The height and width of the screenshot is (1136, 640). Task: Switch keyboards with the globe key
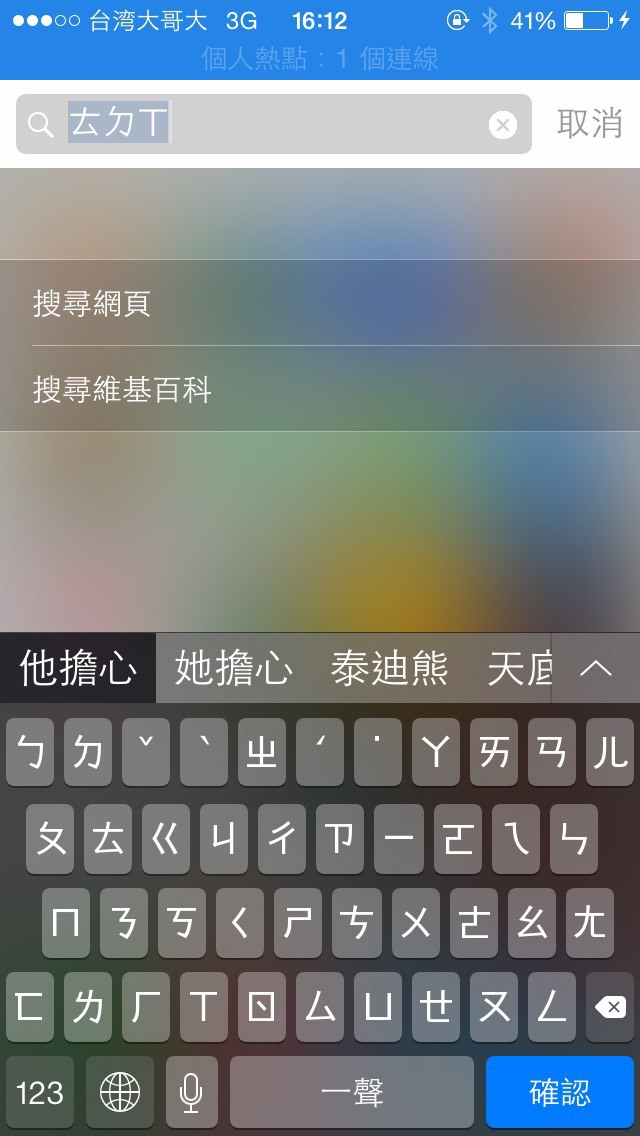[x=120, y=1092]
